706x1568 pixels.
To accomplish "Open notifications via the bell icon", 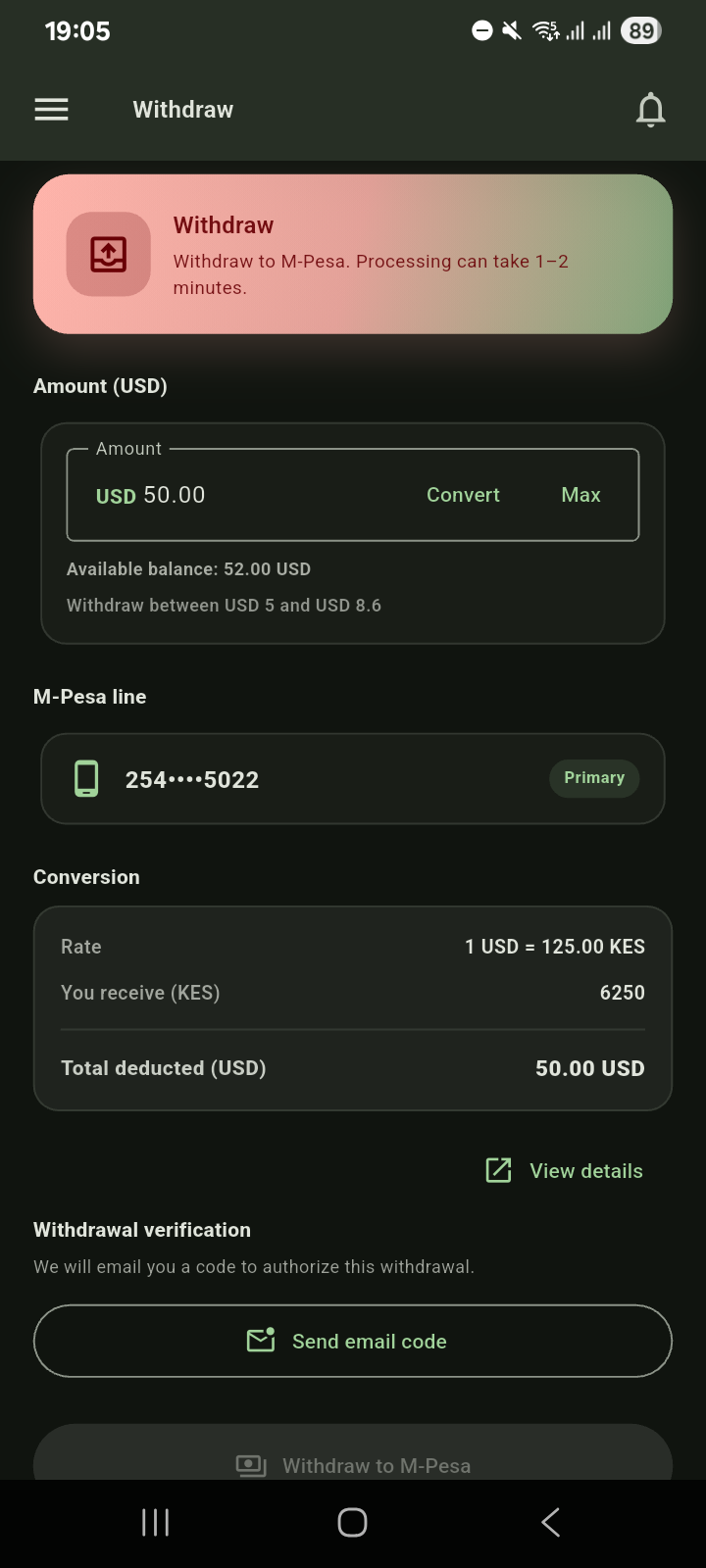I will [650, 109].
